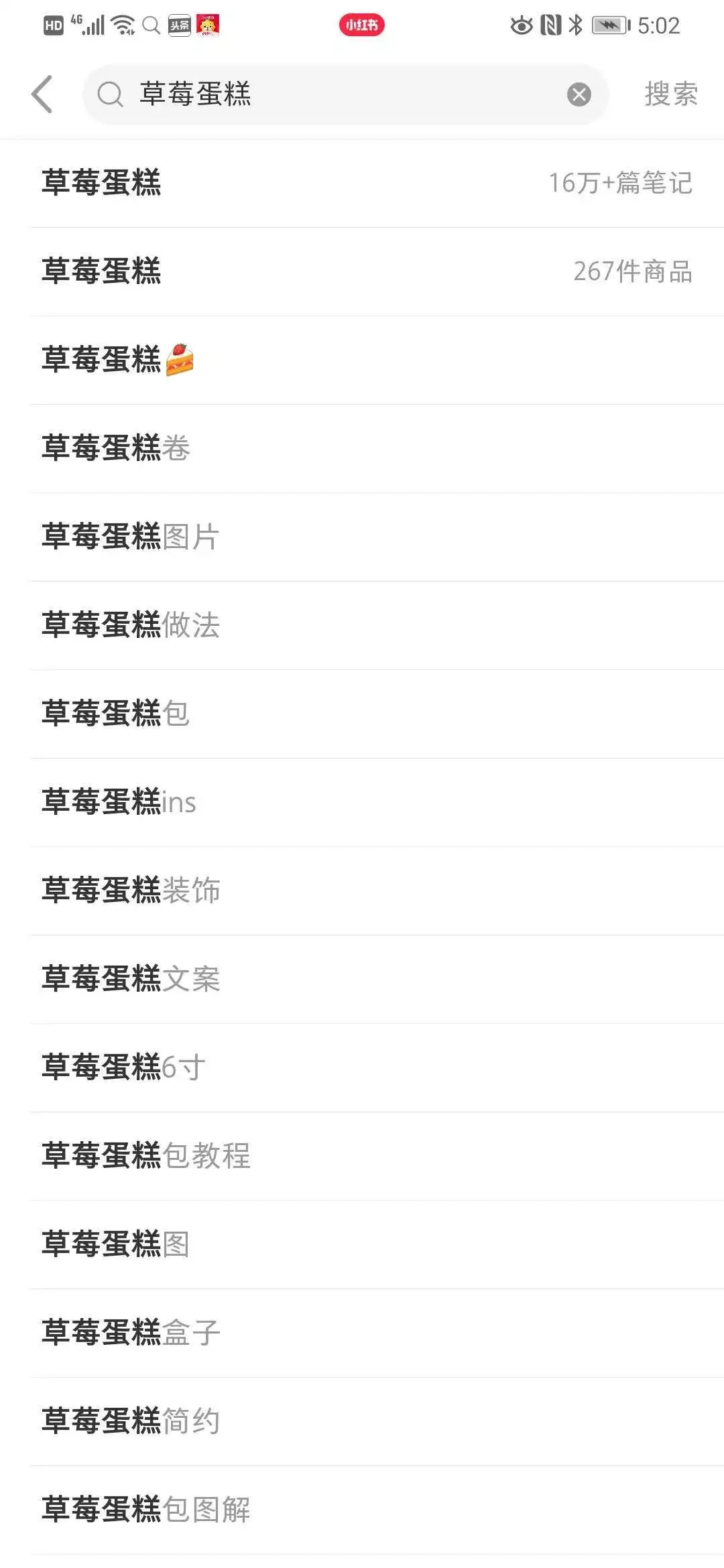Screen dimensions: 724x1568
Task: Clear the search text with X icon
Action: click(579, 94)
